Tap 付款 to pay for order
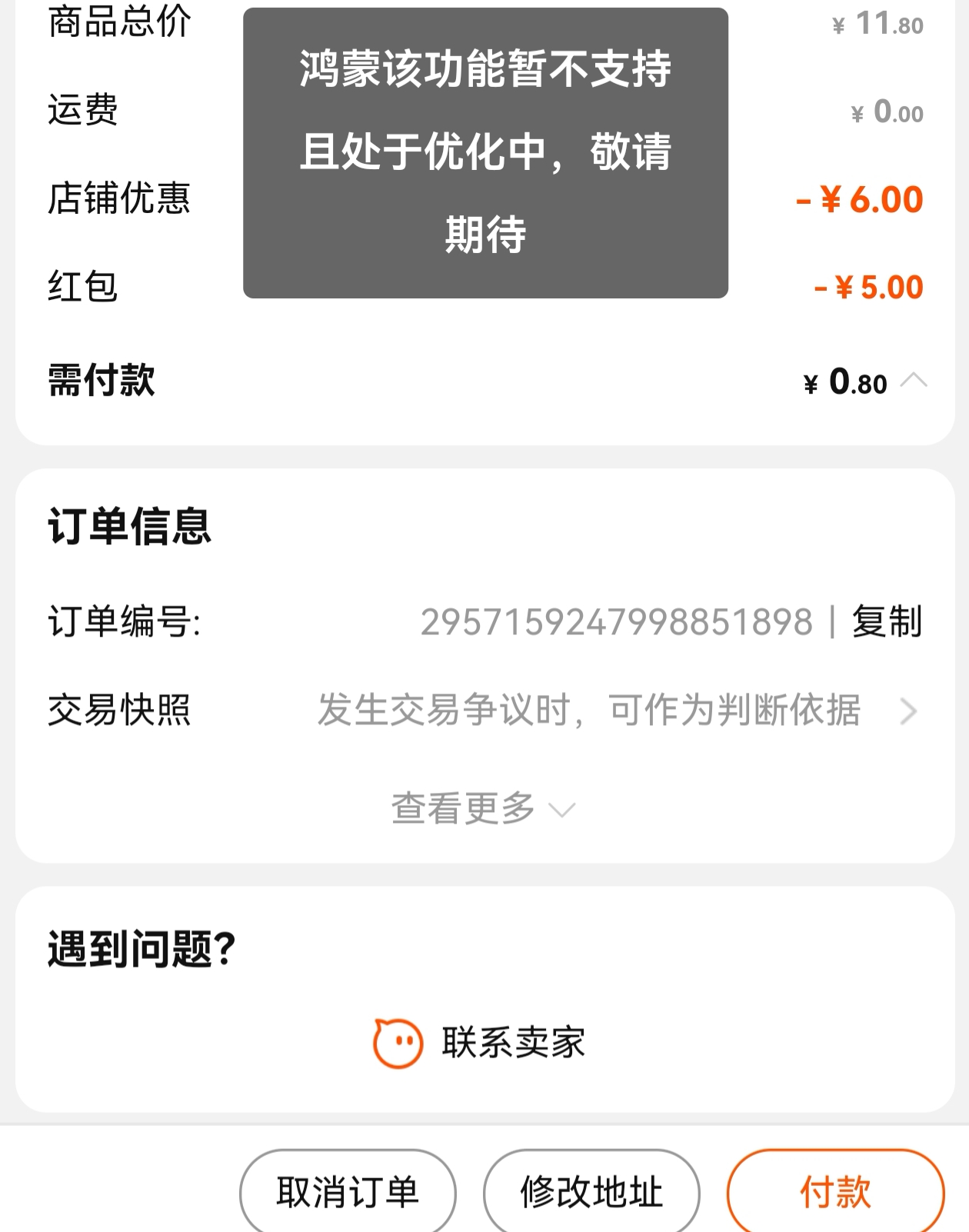Viewport: 969px width, 1232px height. tap(835, 1192)
